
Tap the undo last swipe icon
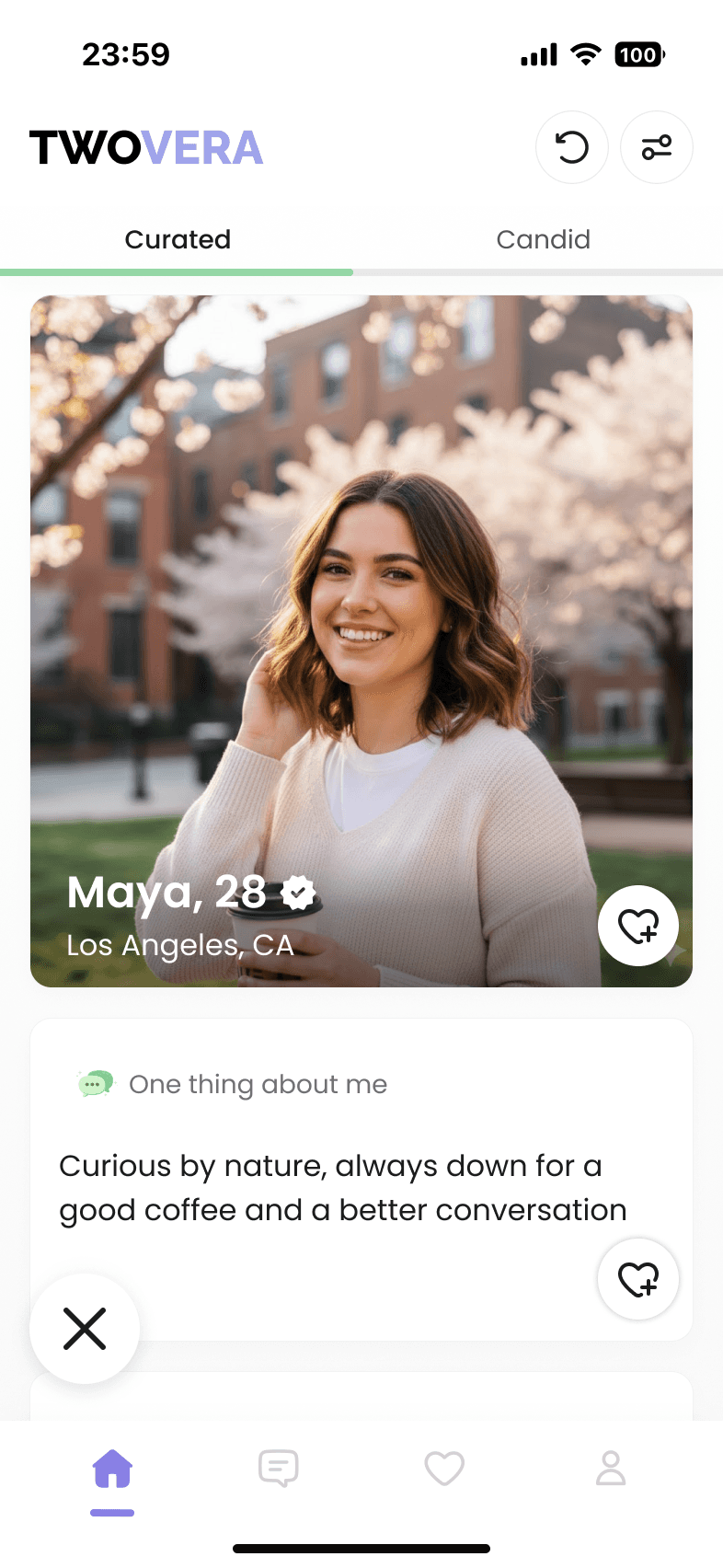571,147
